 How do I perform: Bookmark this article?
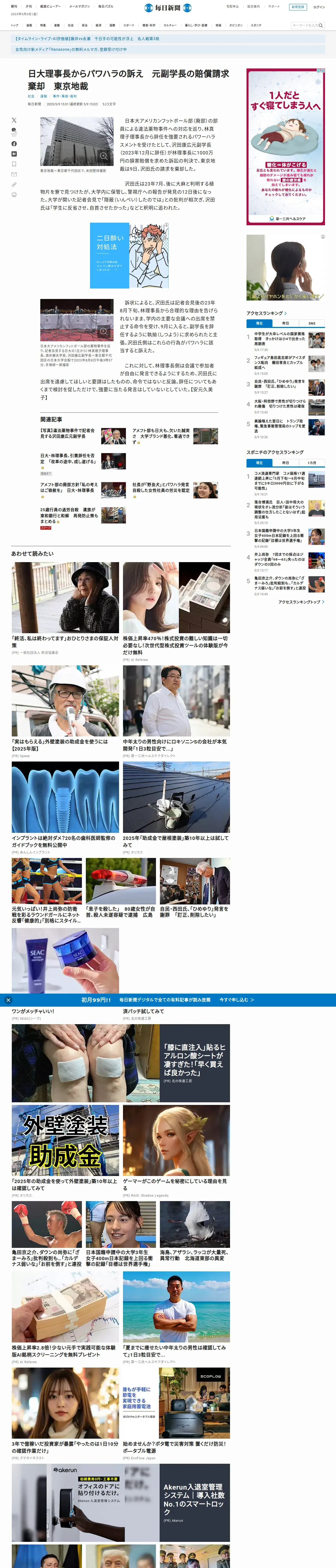point(14,164)
